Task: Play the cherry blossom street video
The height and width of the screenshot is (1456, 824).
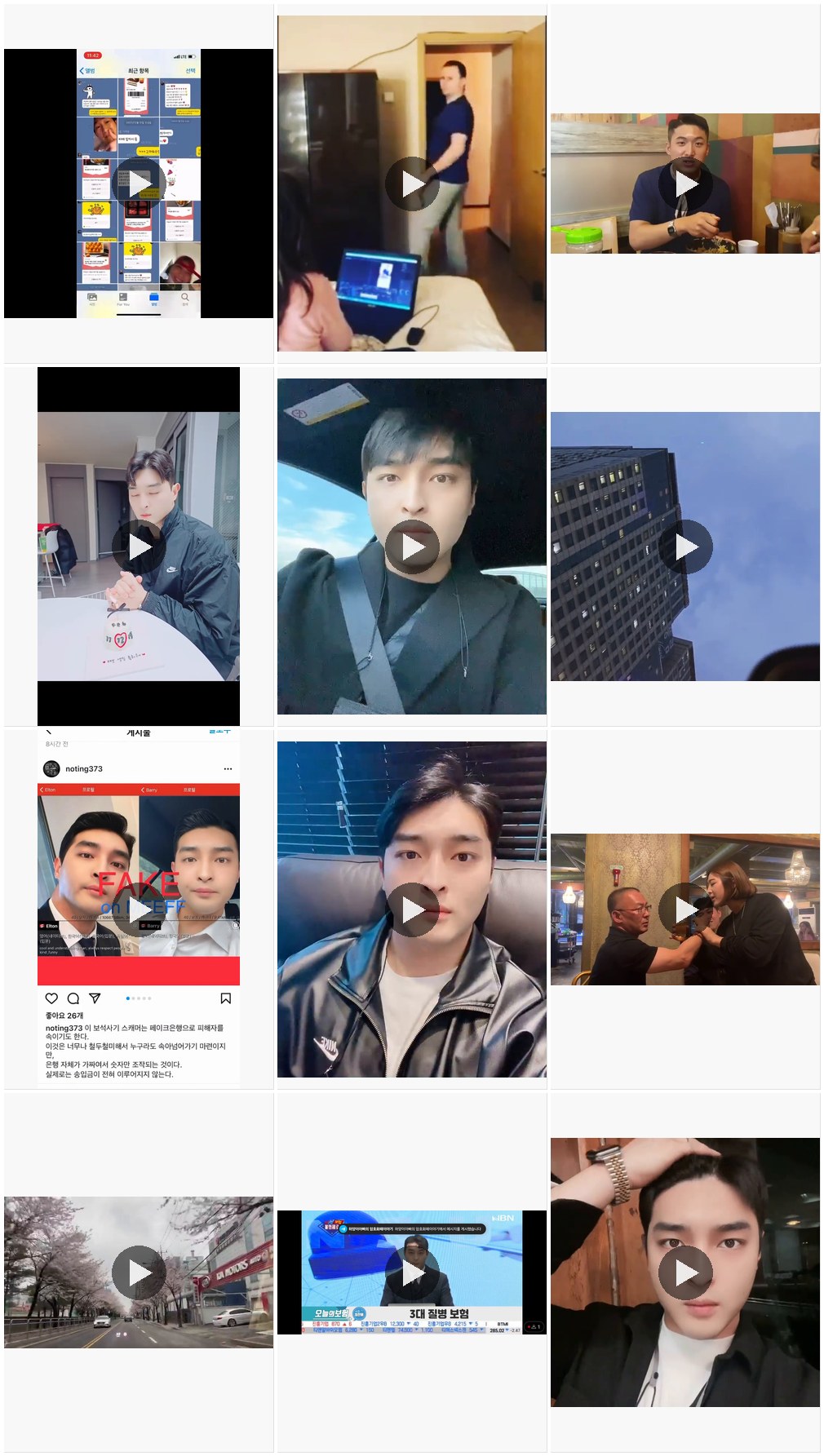Action: pos(139,1272)
